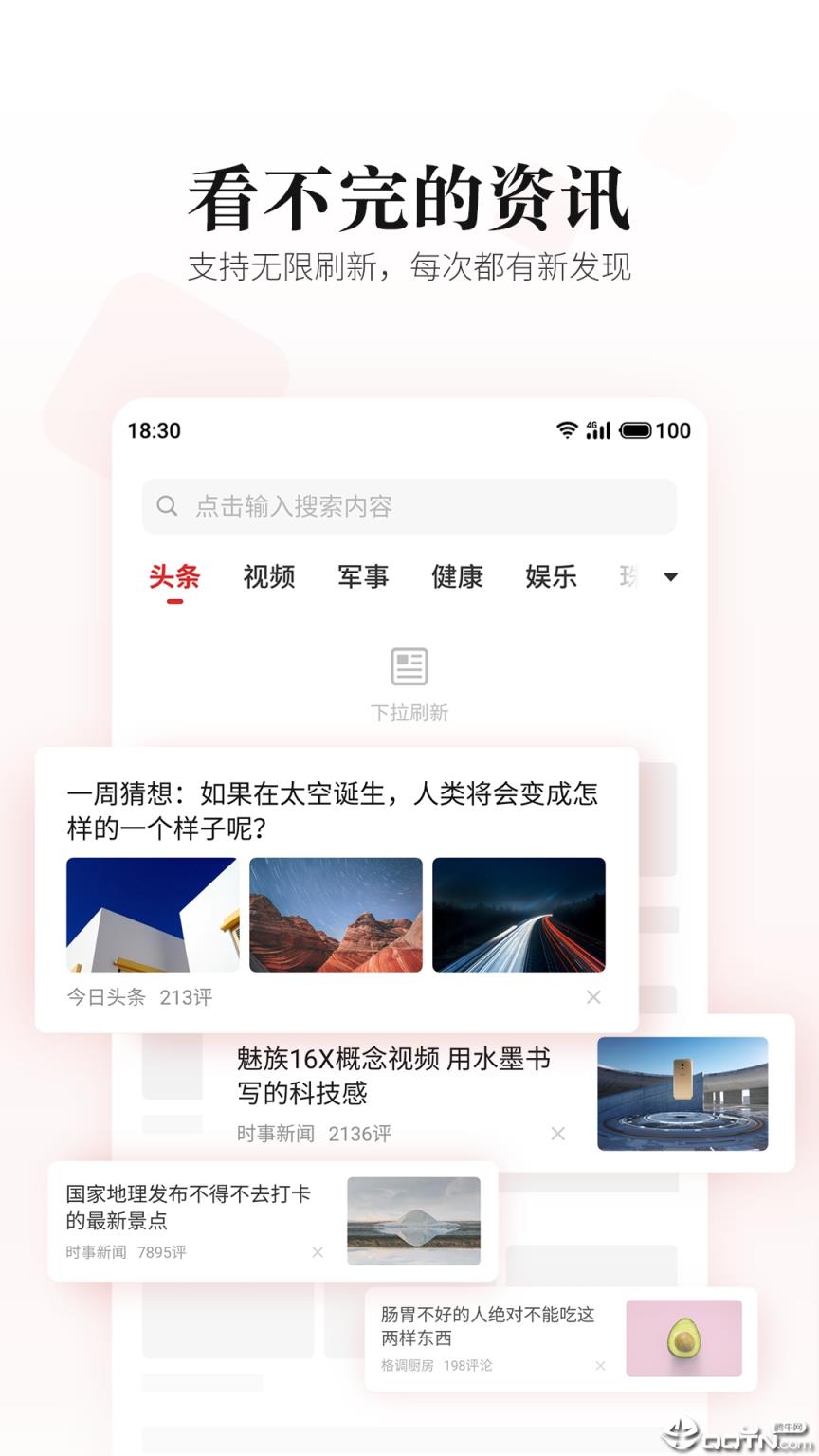Image resolution: width=819 pixels, height=1456 pixels.
Task: View 213 comments on 今日头条 article
Action: (187, 997)
